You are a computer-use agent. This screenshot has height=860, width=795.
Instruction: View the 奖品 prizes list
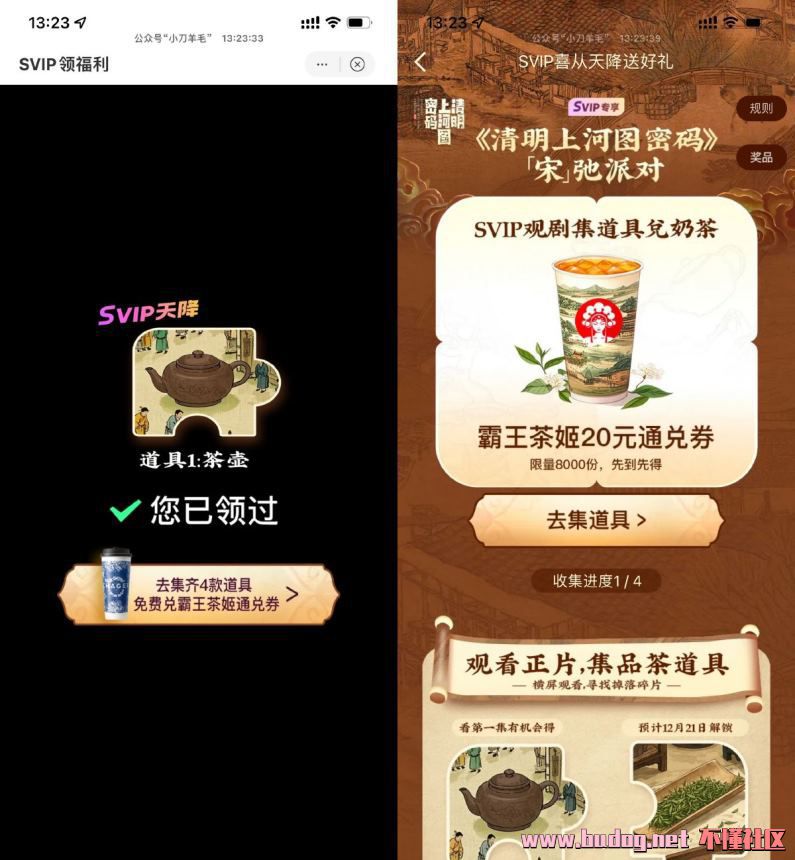pos(761,157)
